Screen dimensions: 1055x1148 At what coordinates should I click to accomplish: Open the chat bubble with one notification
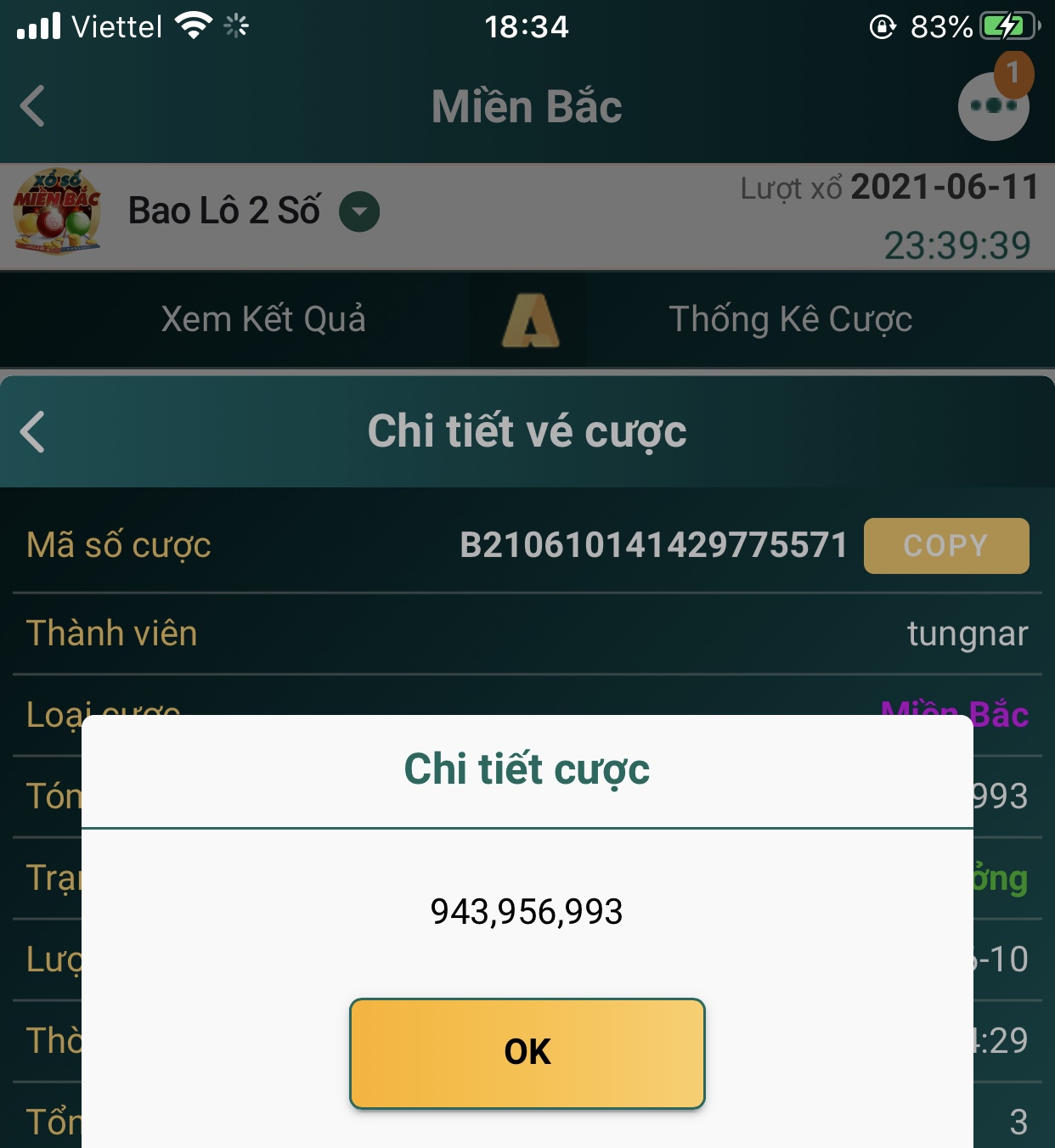coord(993,105)
